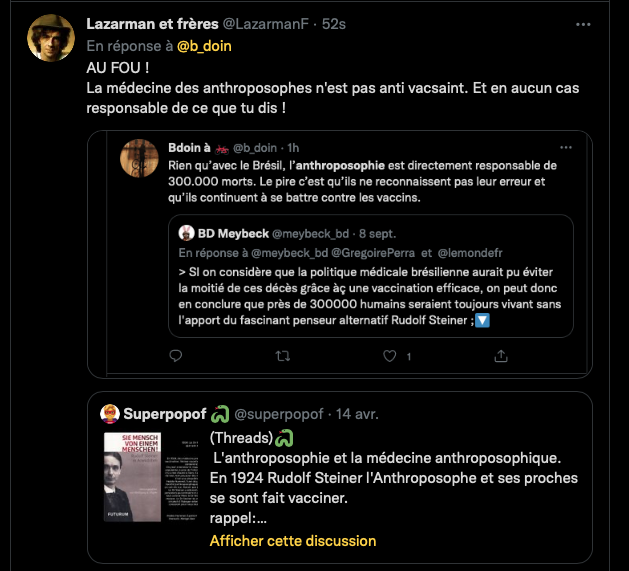
Task: Reply to Bdoin's quoted tweet
Action: [176, 356]
